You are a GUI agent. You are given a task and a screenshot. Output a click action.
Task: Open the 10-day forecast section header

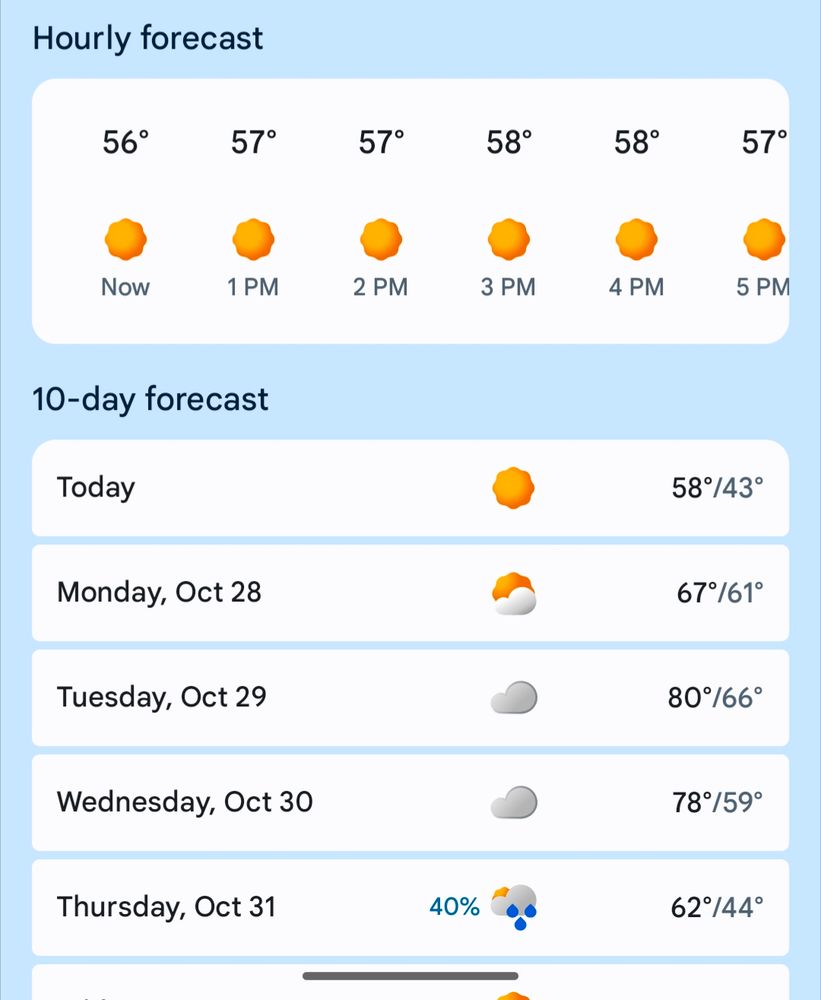150,399
